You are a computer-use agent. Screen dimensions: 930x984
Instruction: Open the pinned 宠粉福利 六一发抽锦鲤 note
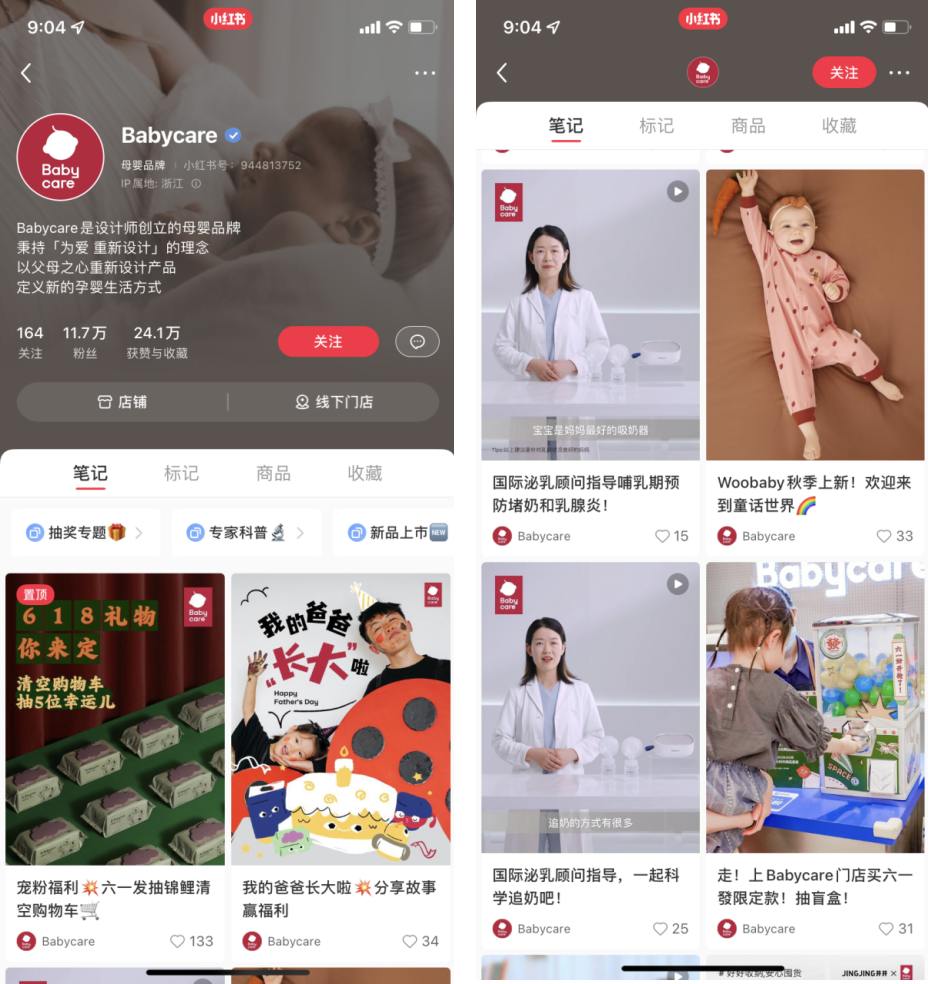coord(115,718)
